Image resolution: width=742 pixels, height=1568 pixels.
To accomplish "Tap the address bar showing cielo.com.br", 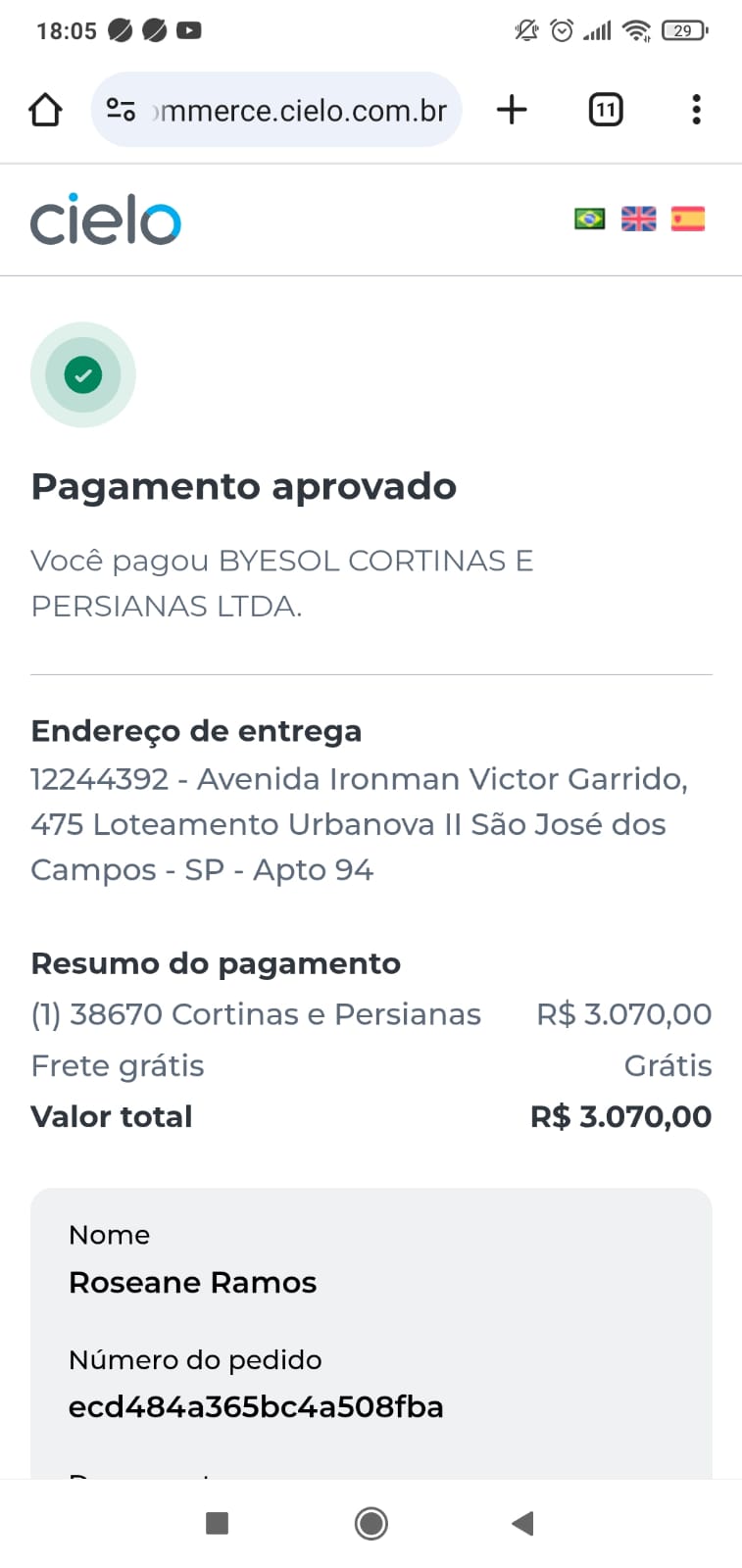I will pos(276,110).
